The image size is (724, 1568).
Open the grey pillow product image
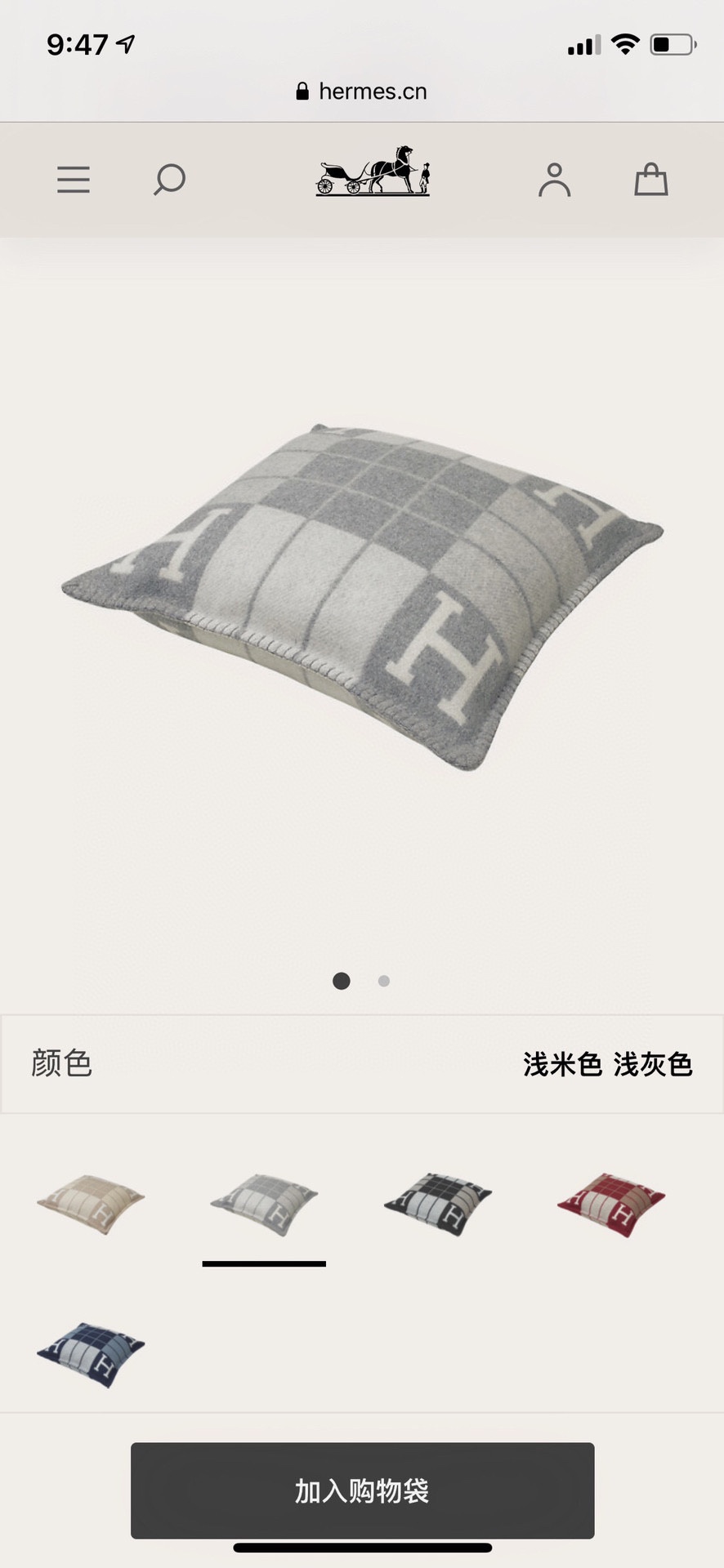pos(362,596)
